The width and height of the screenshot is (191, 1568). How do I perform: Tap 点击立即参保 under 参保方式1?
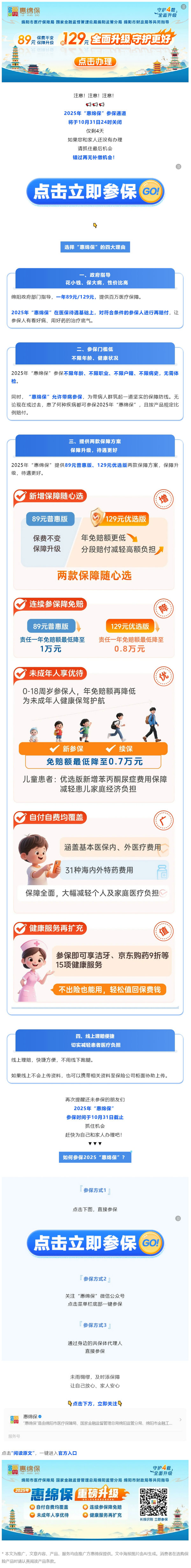click(x=95, y=1243)
